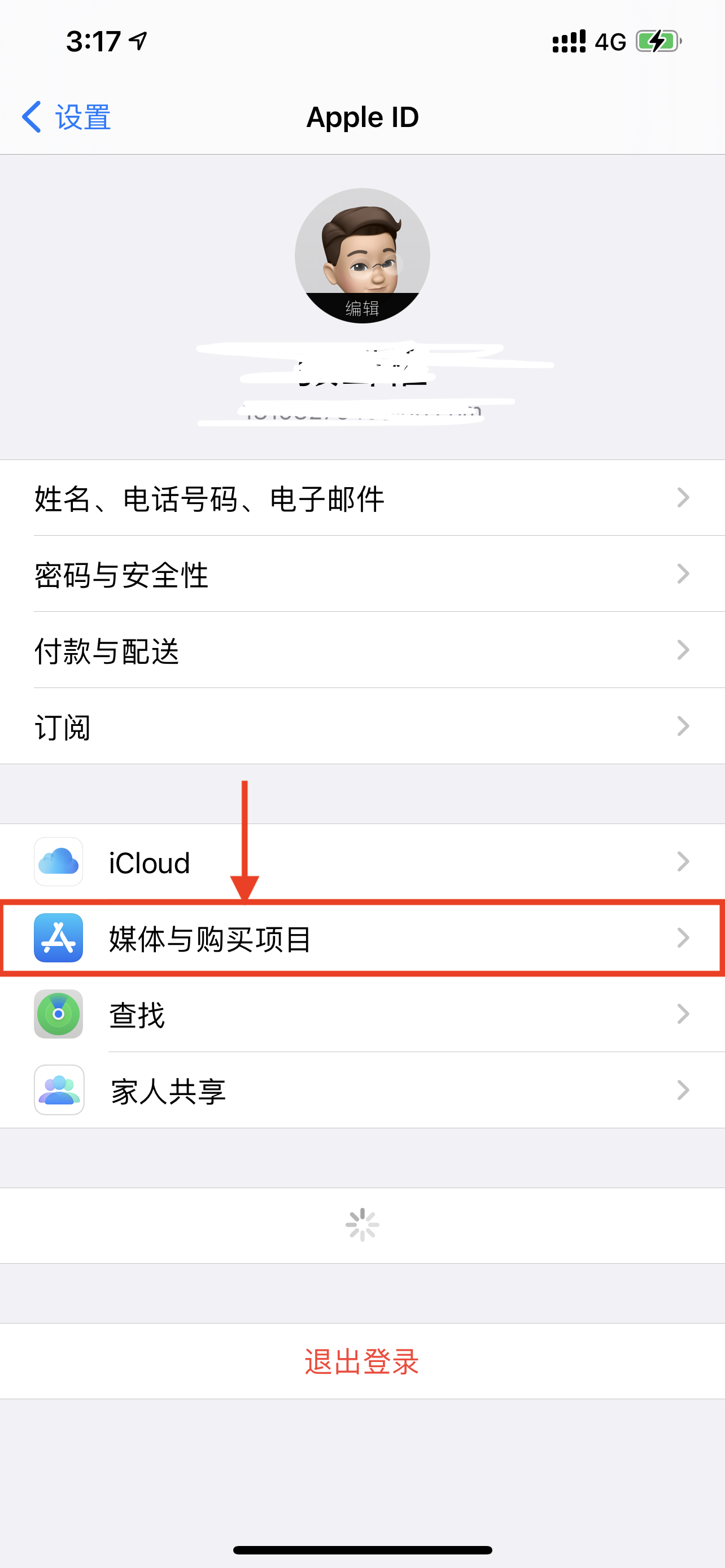The width and height of the screenshot is (725, 1568).
Task: Open 媒体与购买项目
Action: coord(362,938)
